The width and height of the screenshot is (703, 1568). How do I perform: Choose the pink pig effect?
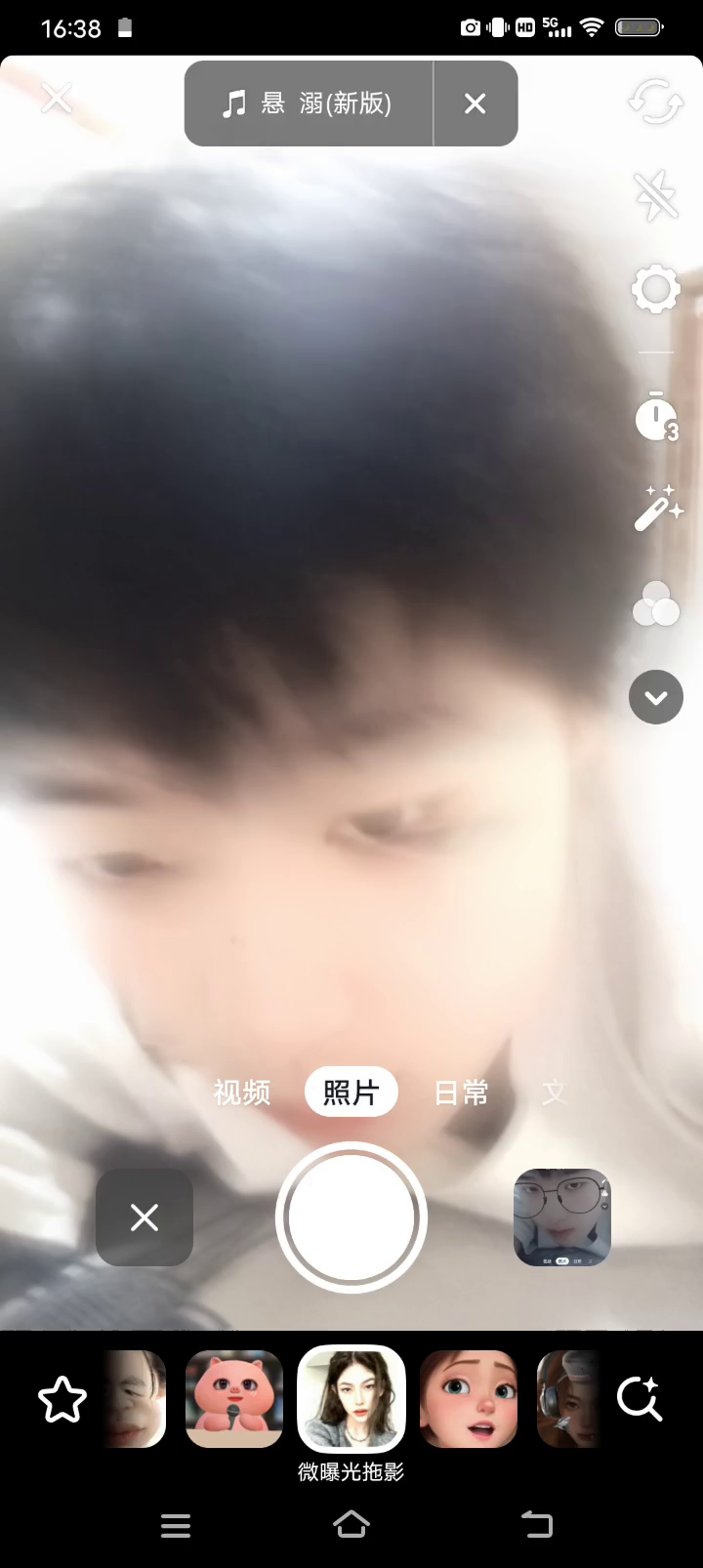click(234, 1399)
